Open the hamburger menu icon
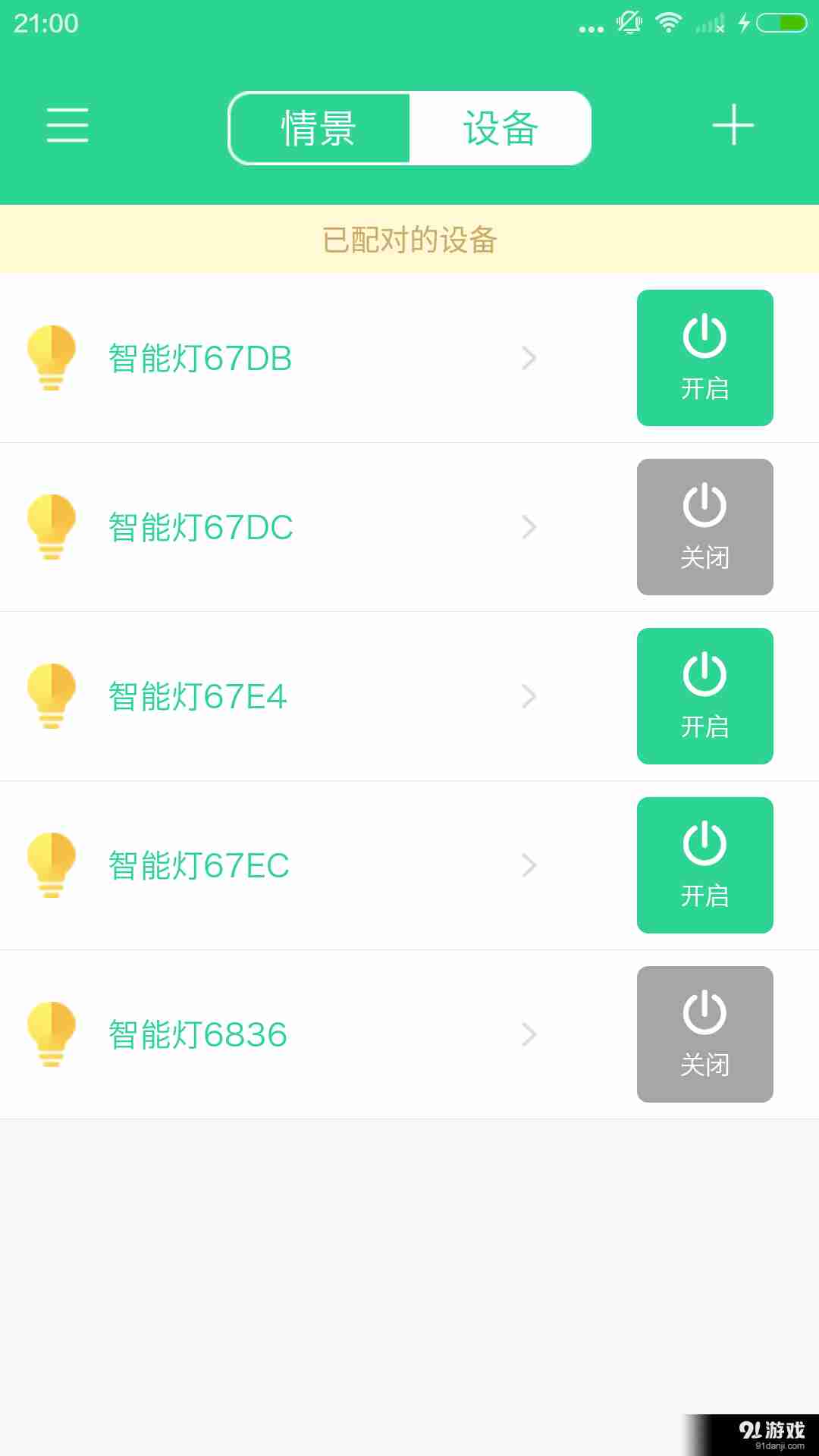The height and width of the screenshot is (1456, 819). pos(67,126)
